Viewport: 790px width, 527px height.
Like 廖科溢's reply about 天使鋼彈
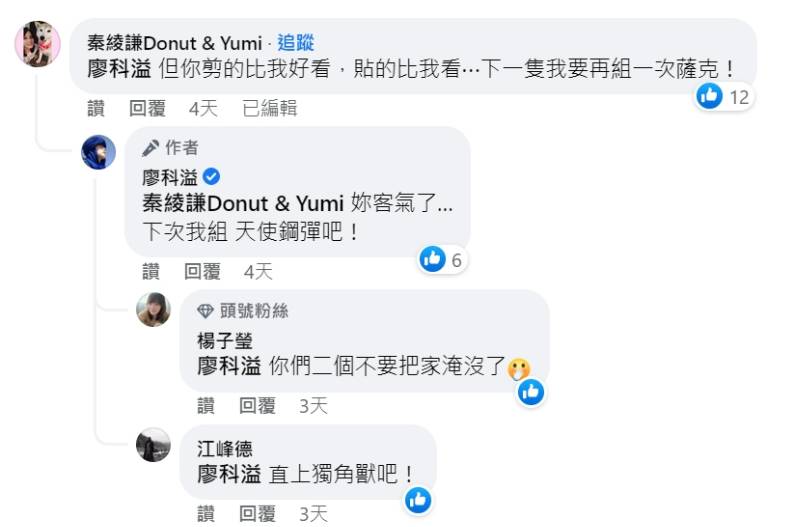pyautogui.click(x=150, y=271)
